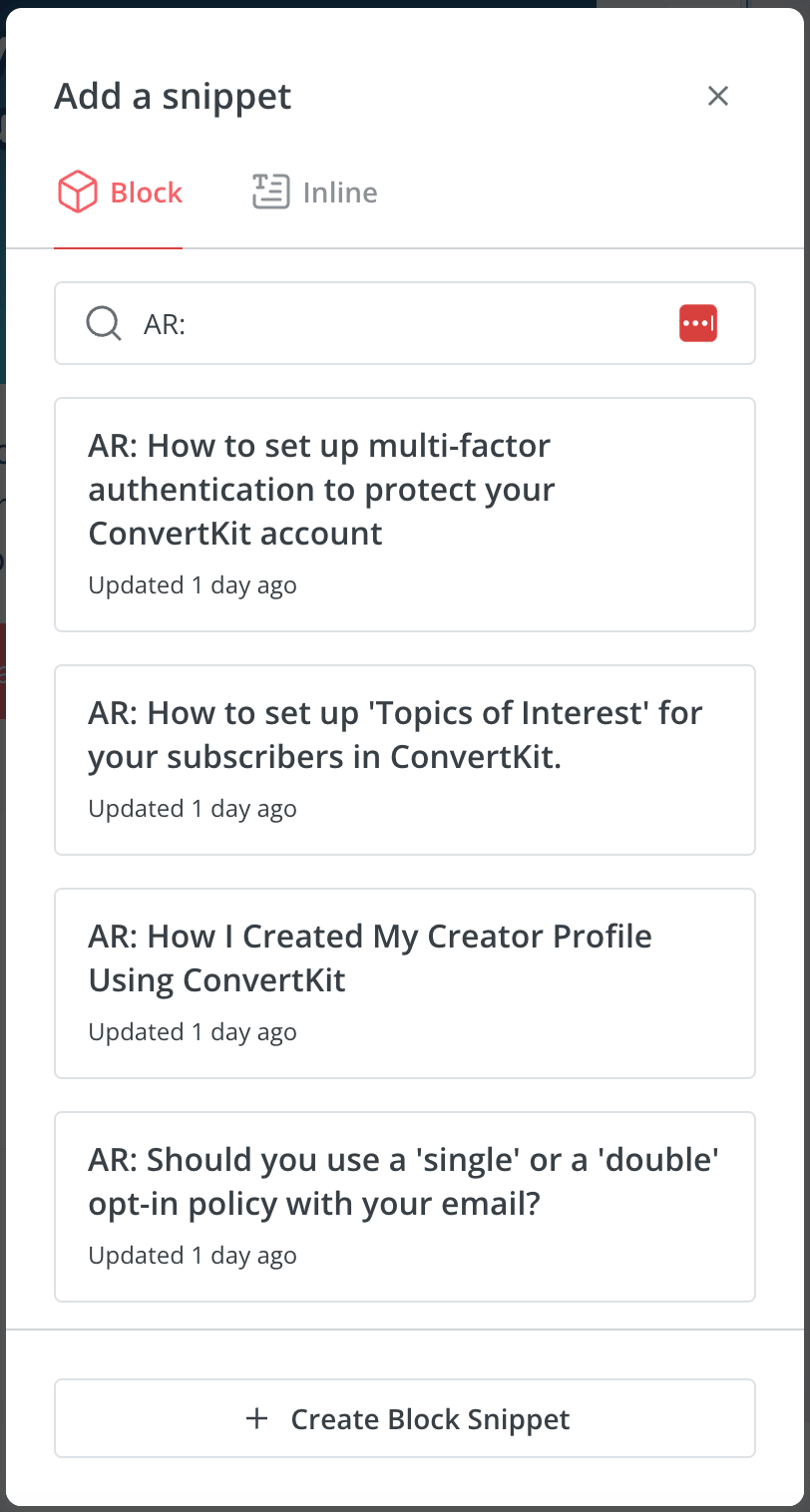Open the red password manager icon
Viewport: 810px width, 1512px height.
click(x=697, y=323)
